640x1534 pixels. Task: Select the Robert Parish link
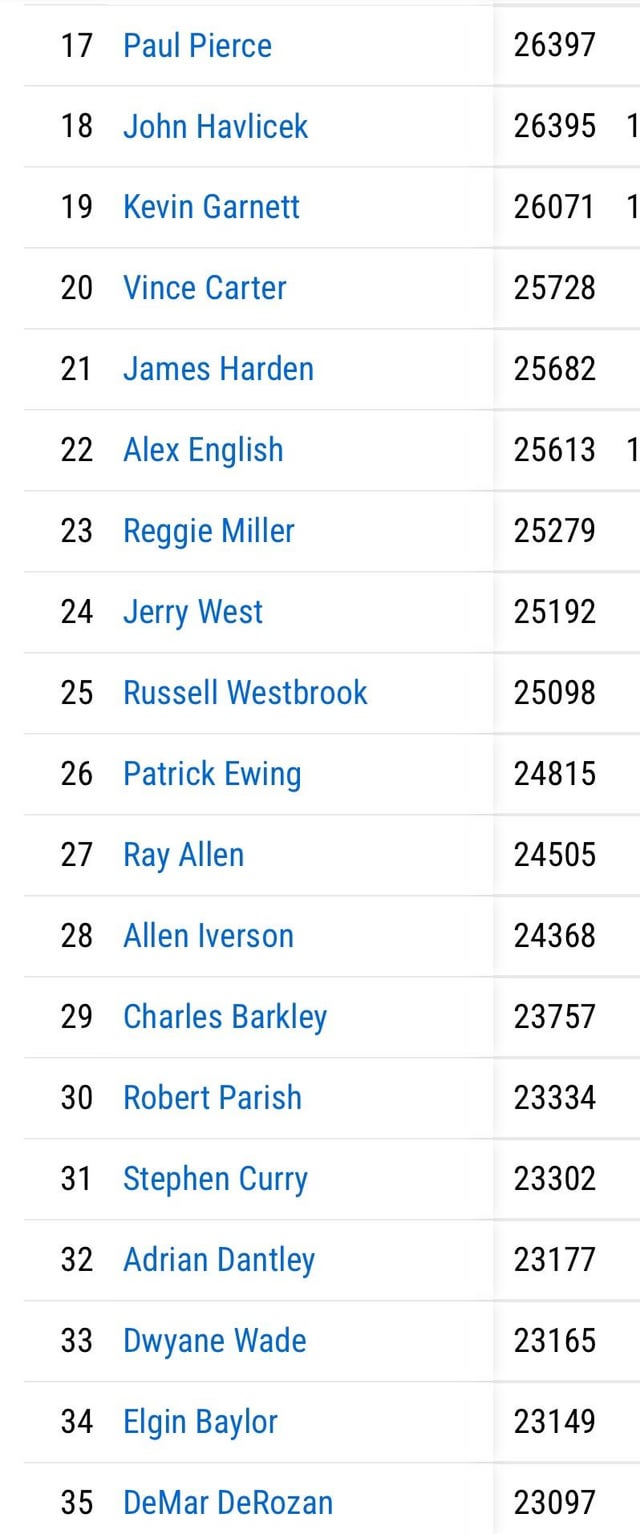tap(212, 1098)
